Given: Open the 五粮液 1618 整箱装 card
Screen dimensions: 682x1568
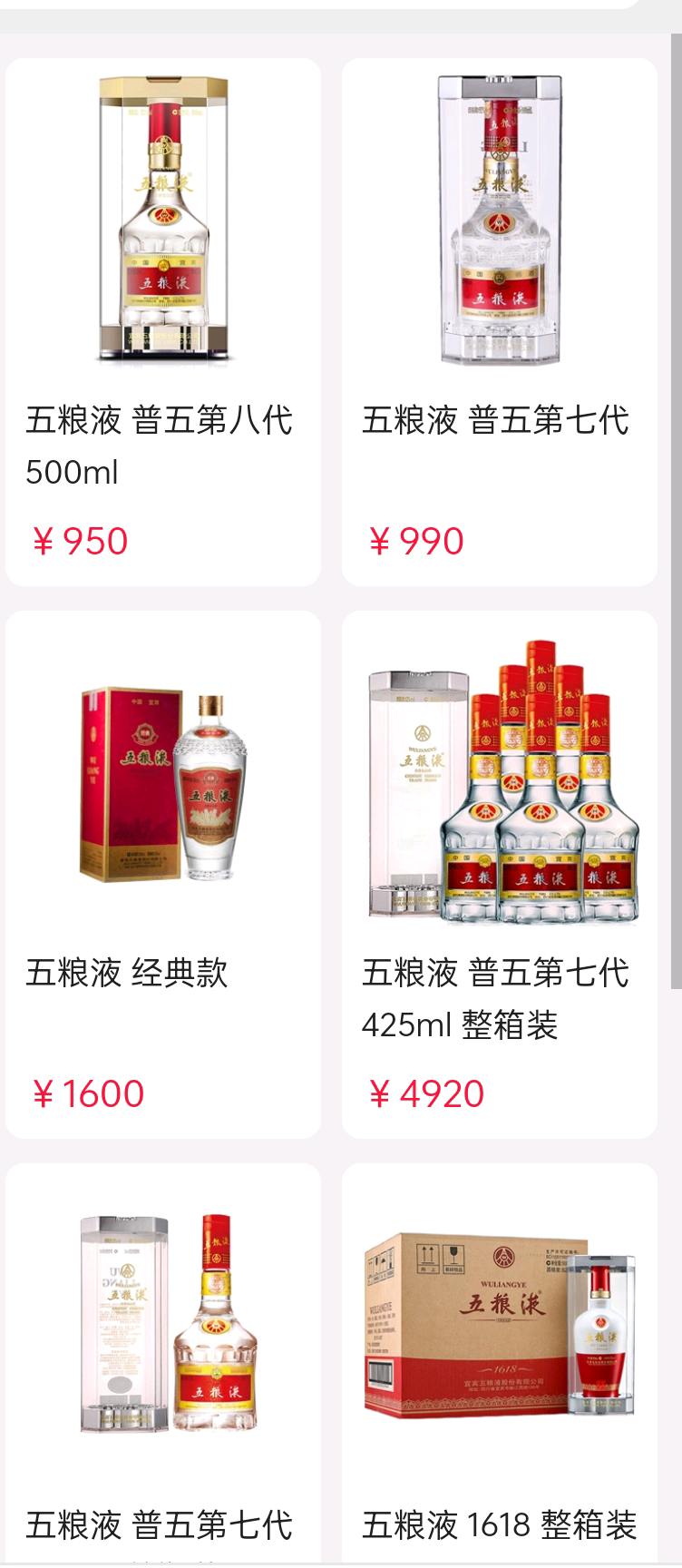Looking at the screenshot, I should click(x=500, y=1365).
